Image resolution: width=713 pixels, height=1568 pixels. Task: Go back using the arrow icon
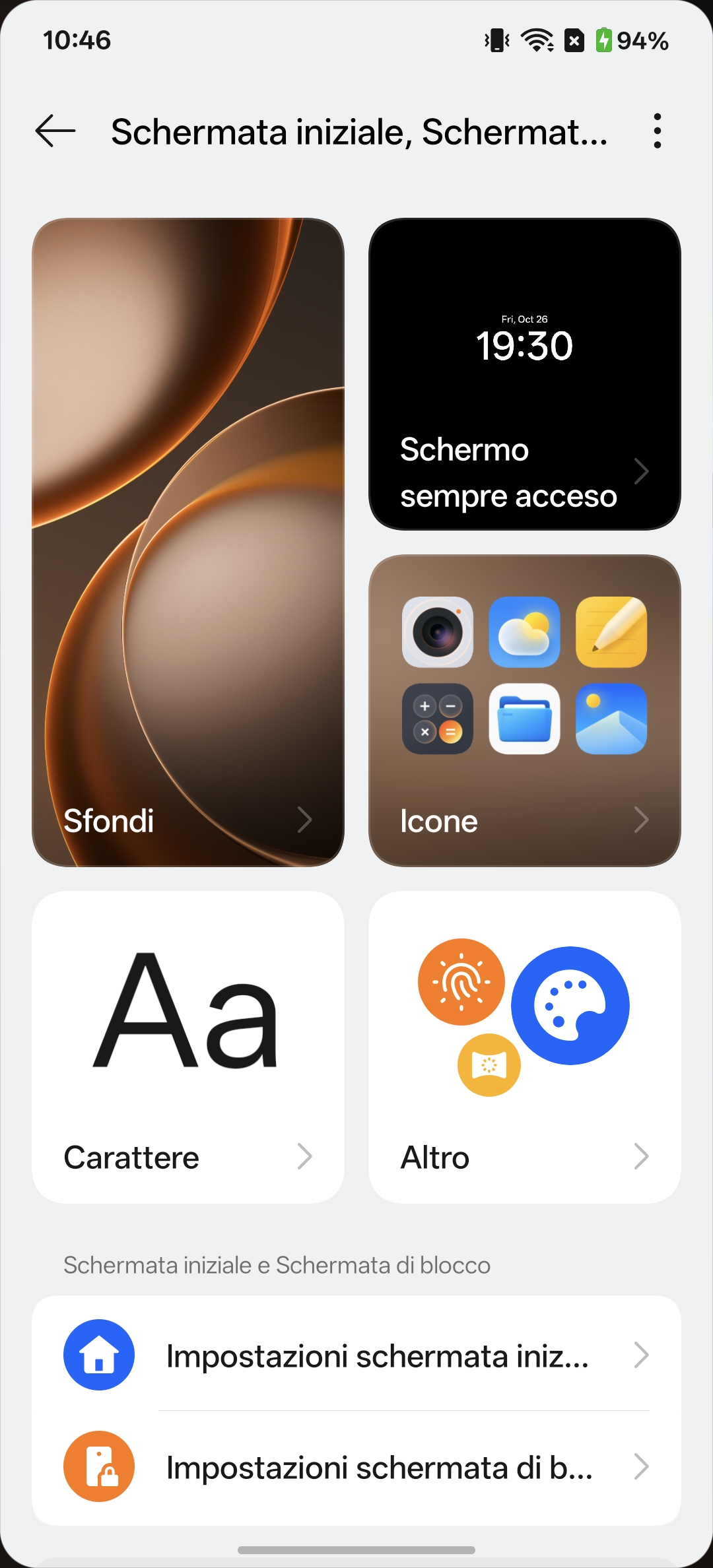tap(55, 131)
